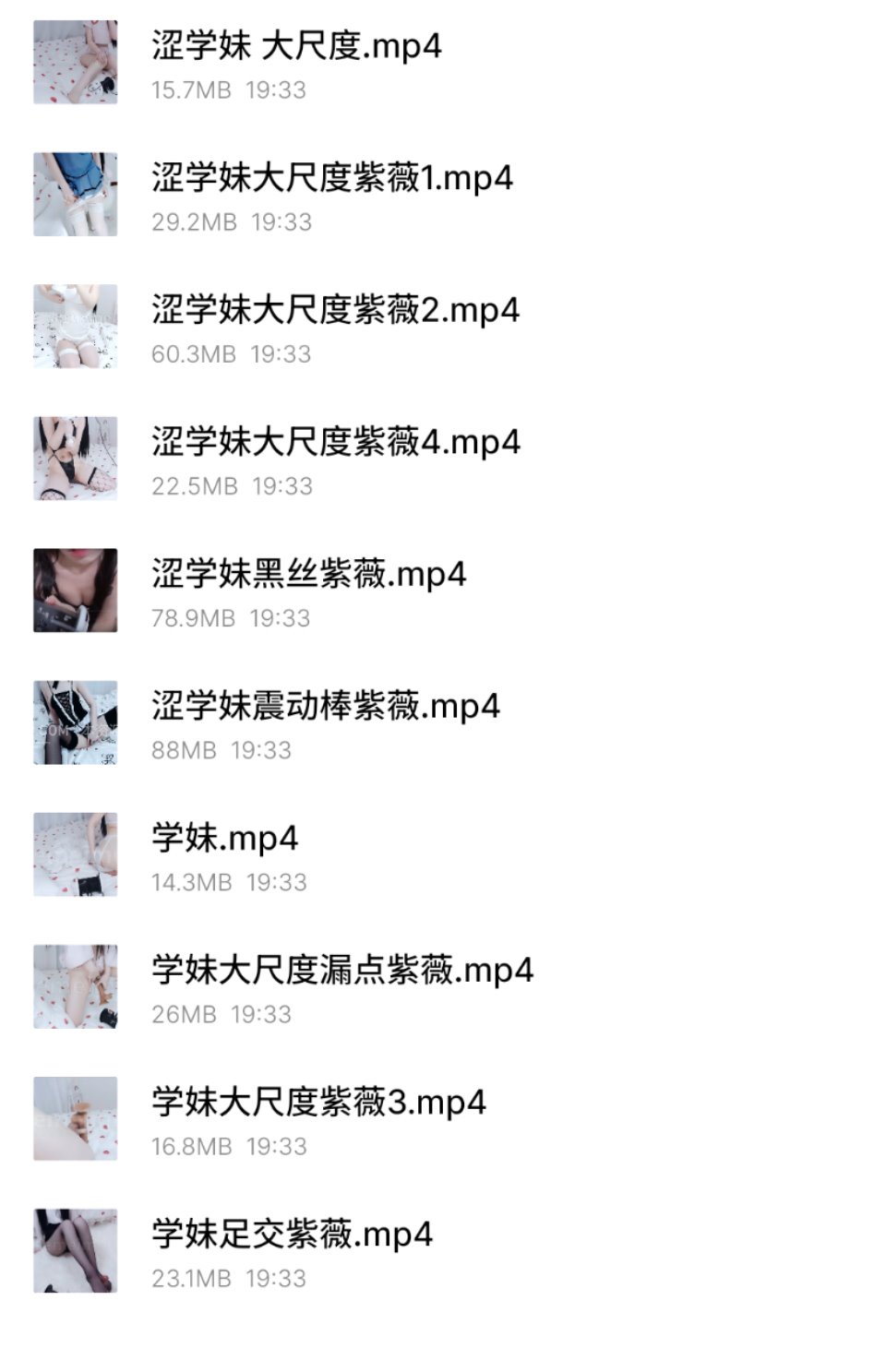Select the 60.3MB video row
Image resolution: width=886 pixels, height=1372 pixels.
click(335, 310)
